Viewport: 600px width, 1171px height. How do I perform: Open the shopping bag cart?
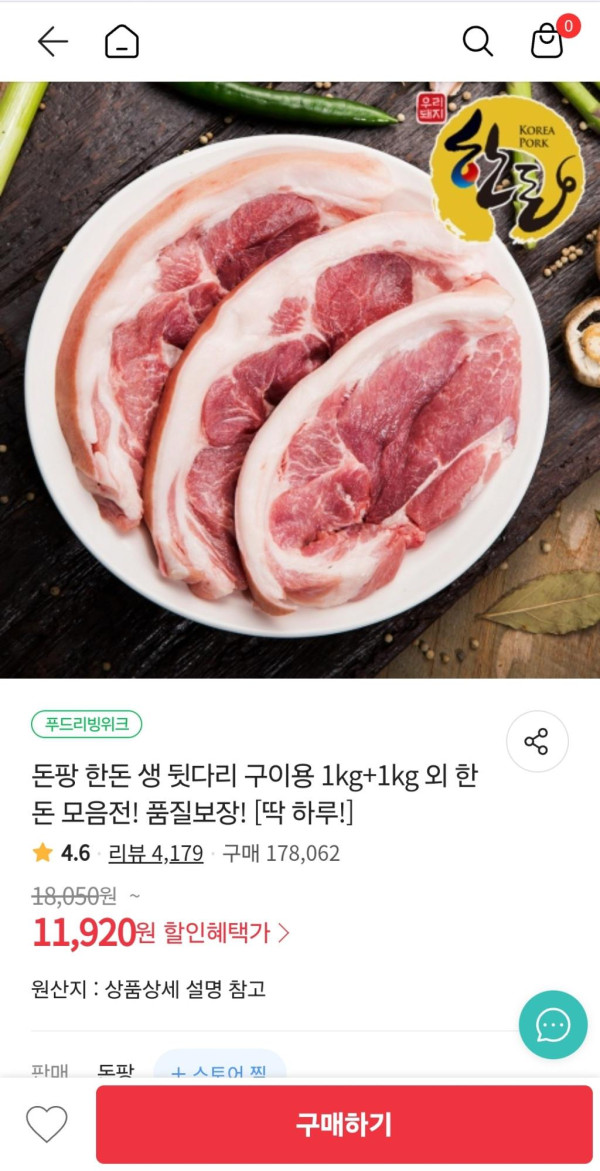547,41
